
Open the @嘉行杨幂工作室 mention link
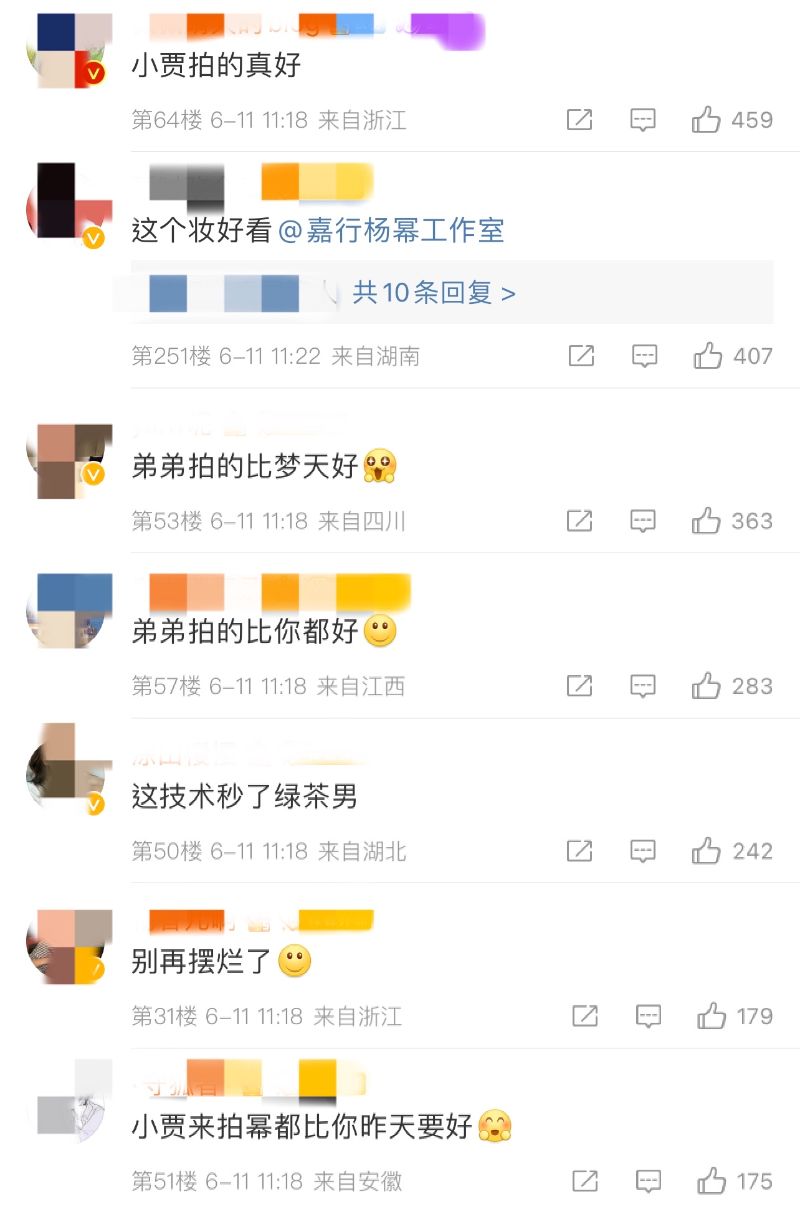point(391,232)
